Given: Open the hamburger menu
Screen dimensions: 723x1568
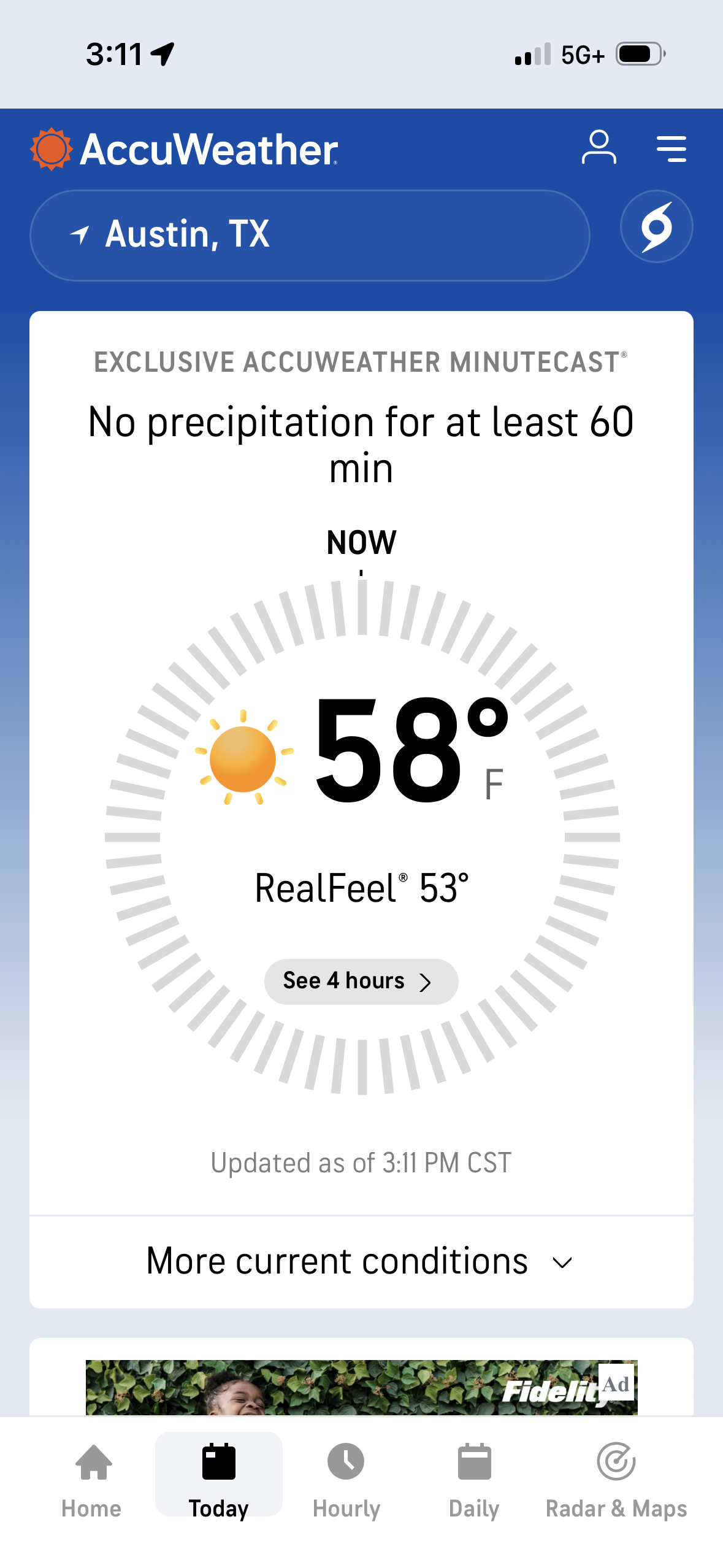Looking at the screenshot, I should [671, 148].
